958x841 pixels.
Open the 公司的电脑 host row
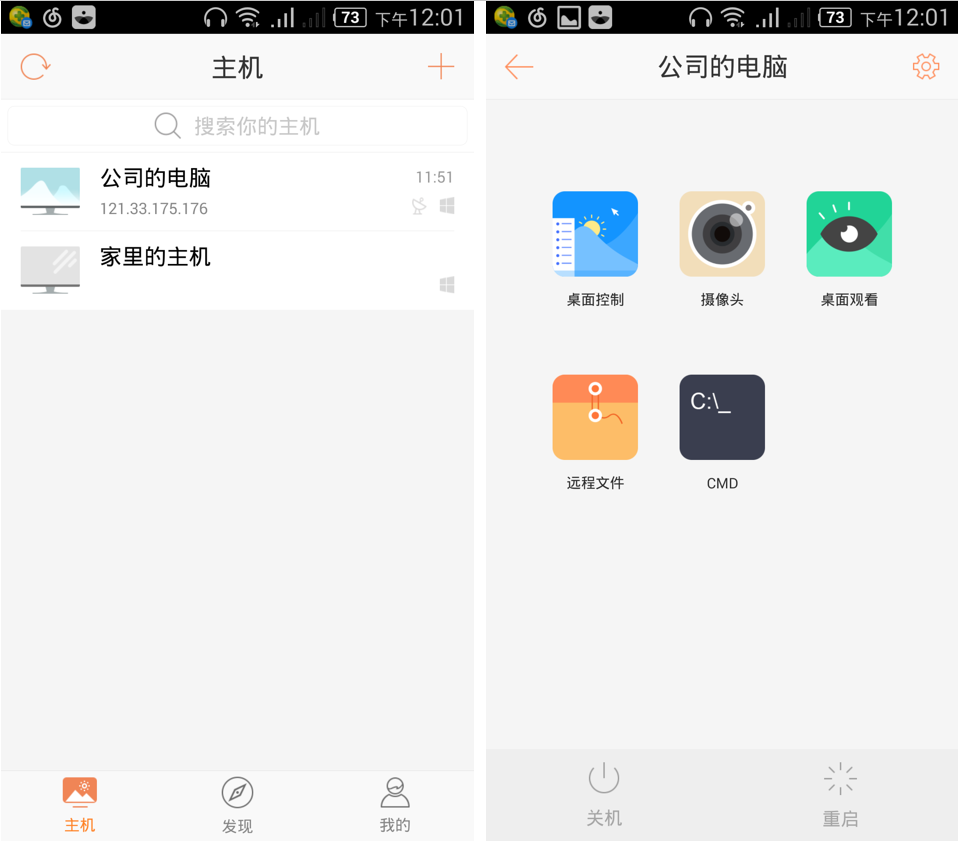(237, 191)
